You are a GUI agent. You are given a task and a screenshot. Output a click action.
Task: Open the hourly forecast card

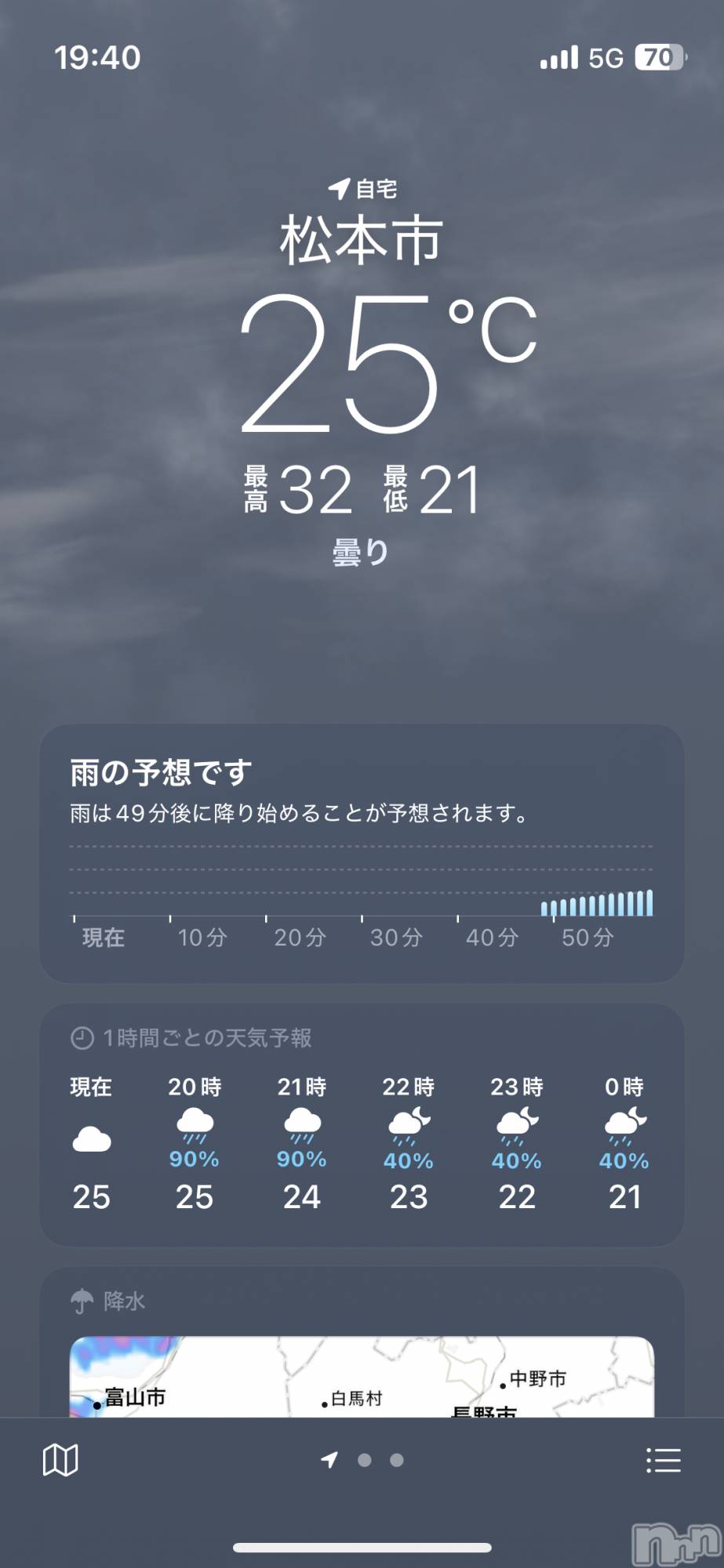(x=362, y=1126)
